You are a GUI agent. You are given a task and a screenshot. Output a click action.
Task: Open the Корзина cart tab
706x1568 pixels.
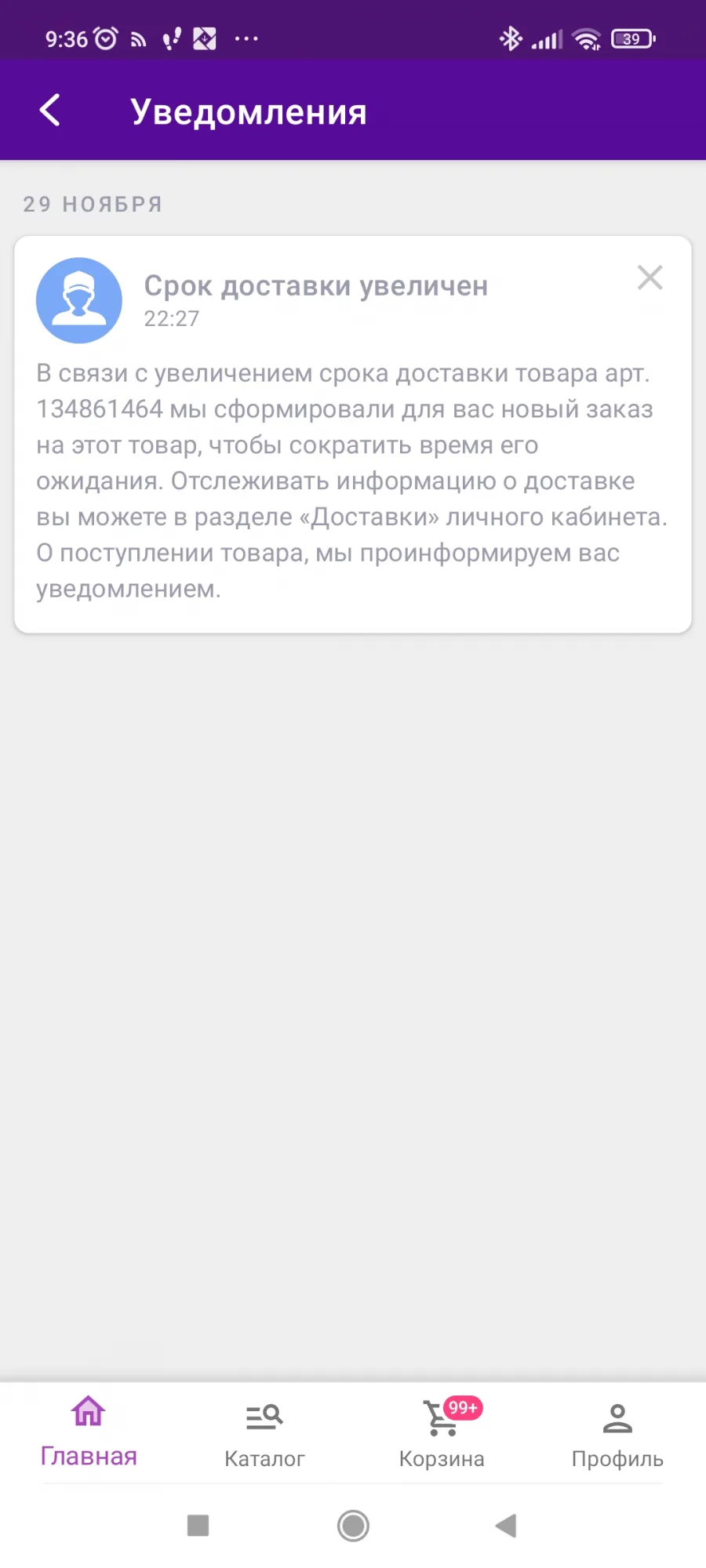(x=442, y=1433)
